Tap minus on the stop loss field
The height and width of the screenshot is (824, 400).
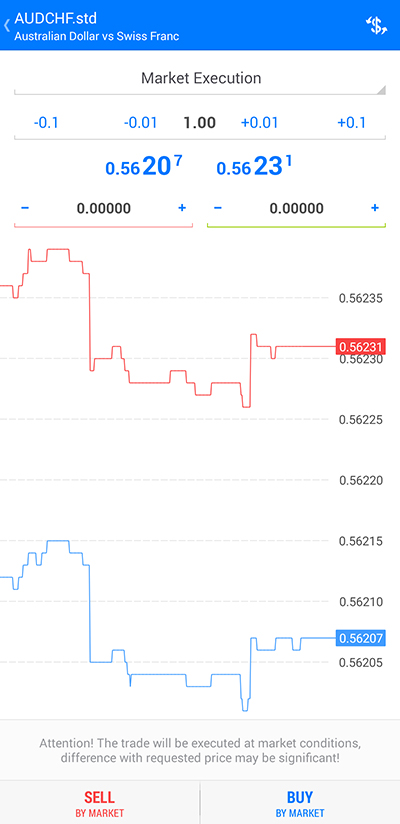(25, 208)
